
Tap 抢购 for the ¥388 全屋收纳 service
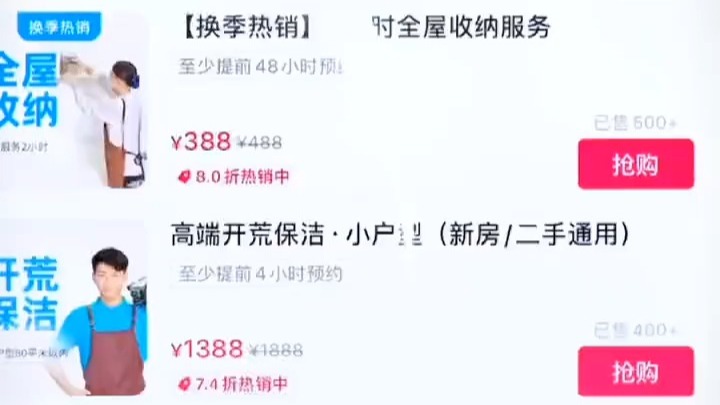(635, 164)
